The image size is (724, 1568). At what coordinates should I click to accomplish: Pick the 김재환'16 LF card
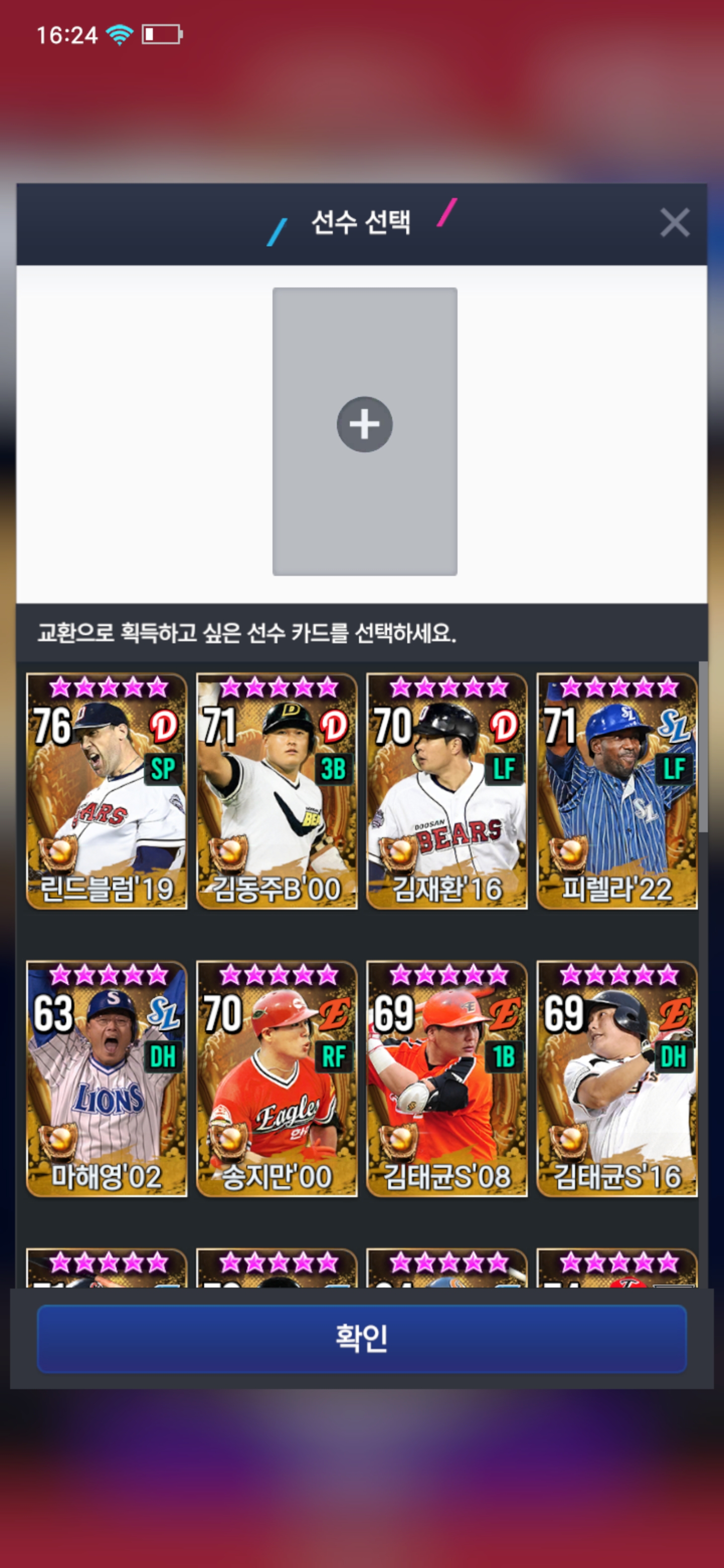446,791
